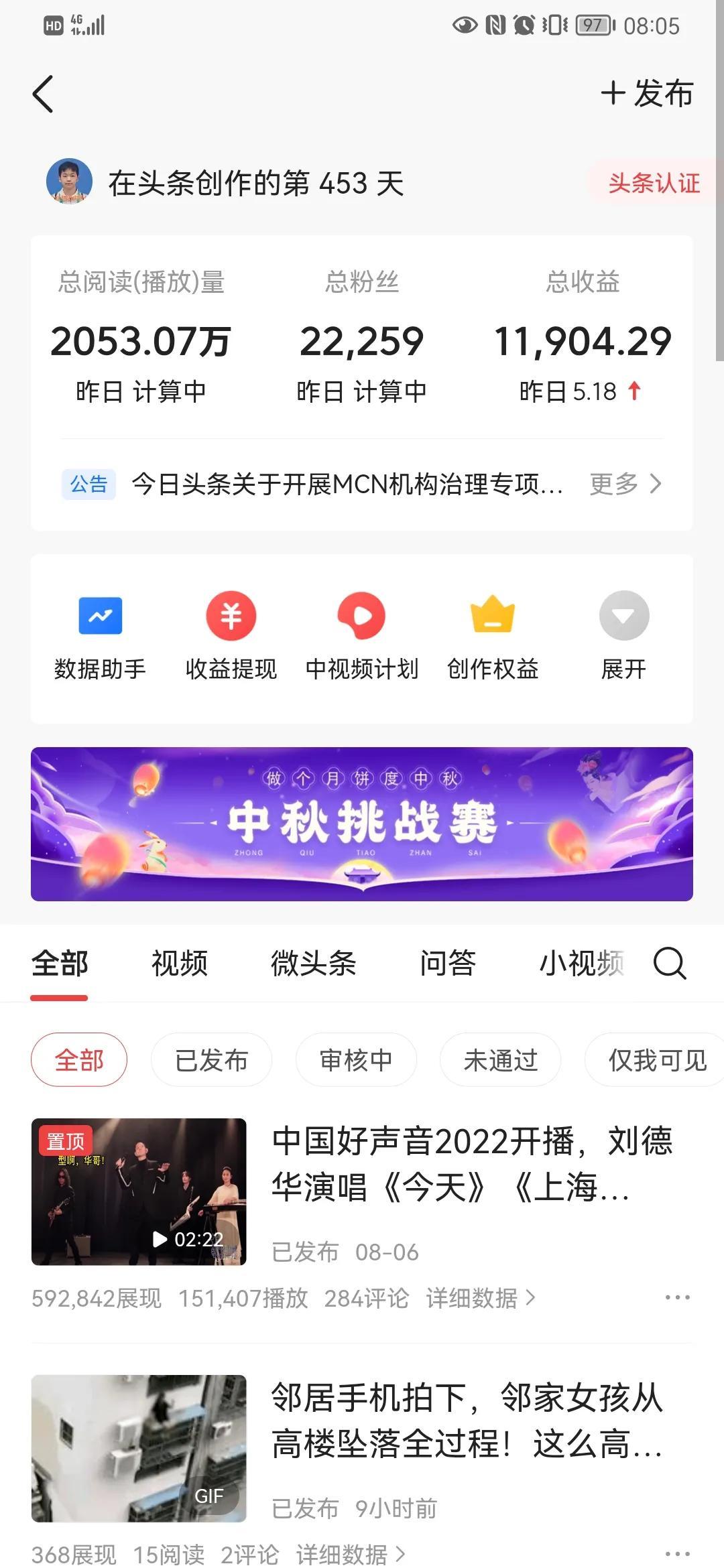Open the 头条认证 certification badge
The height and width of the screenshot is (1568, 724).
(x=654, y=183)
